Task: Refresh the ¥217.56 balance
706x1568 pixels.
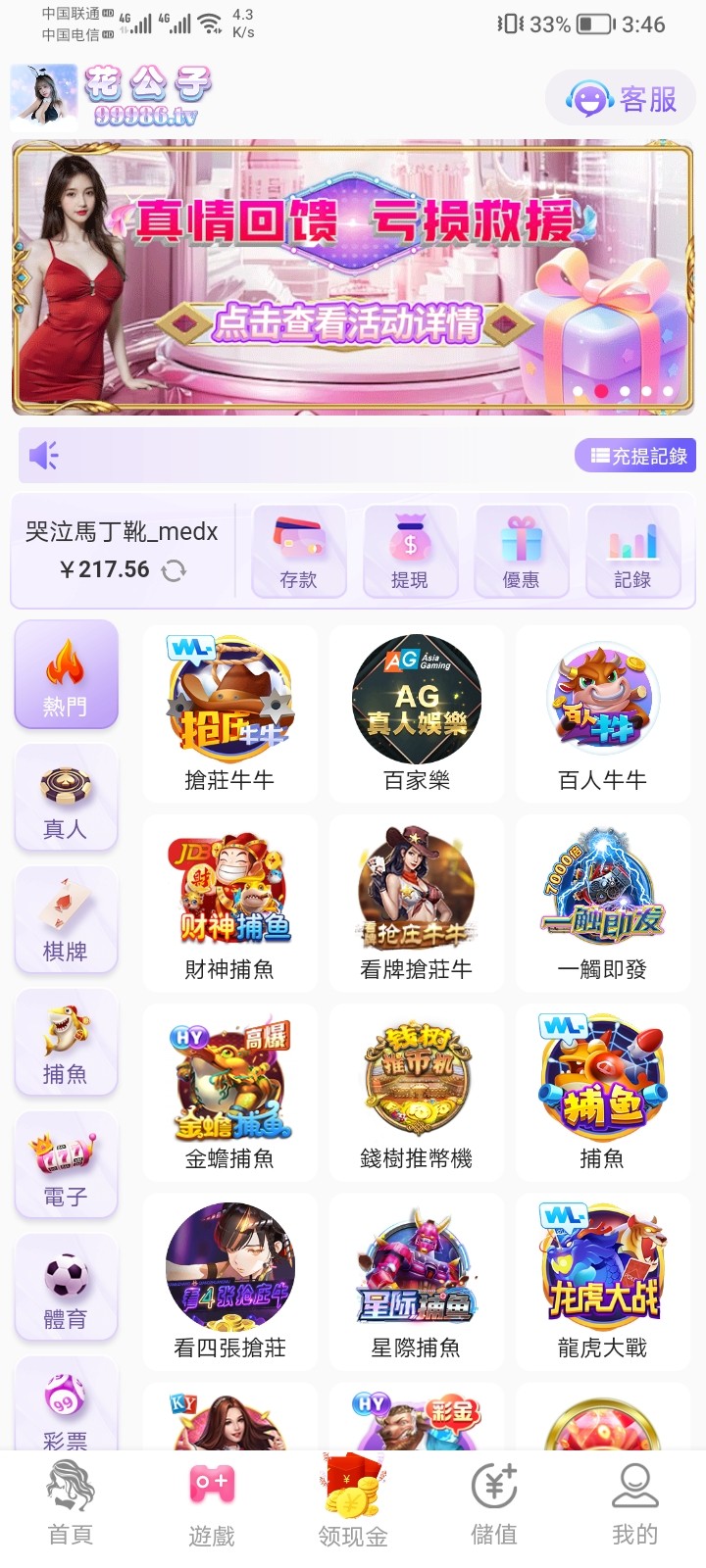Action: pos(175,569)
